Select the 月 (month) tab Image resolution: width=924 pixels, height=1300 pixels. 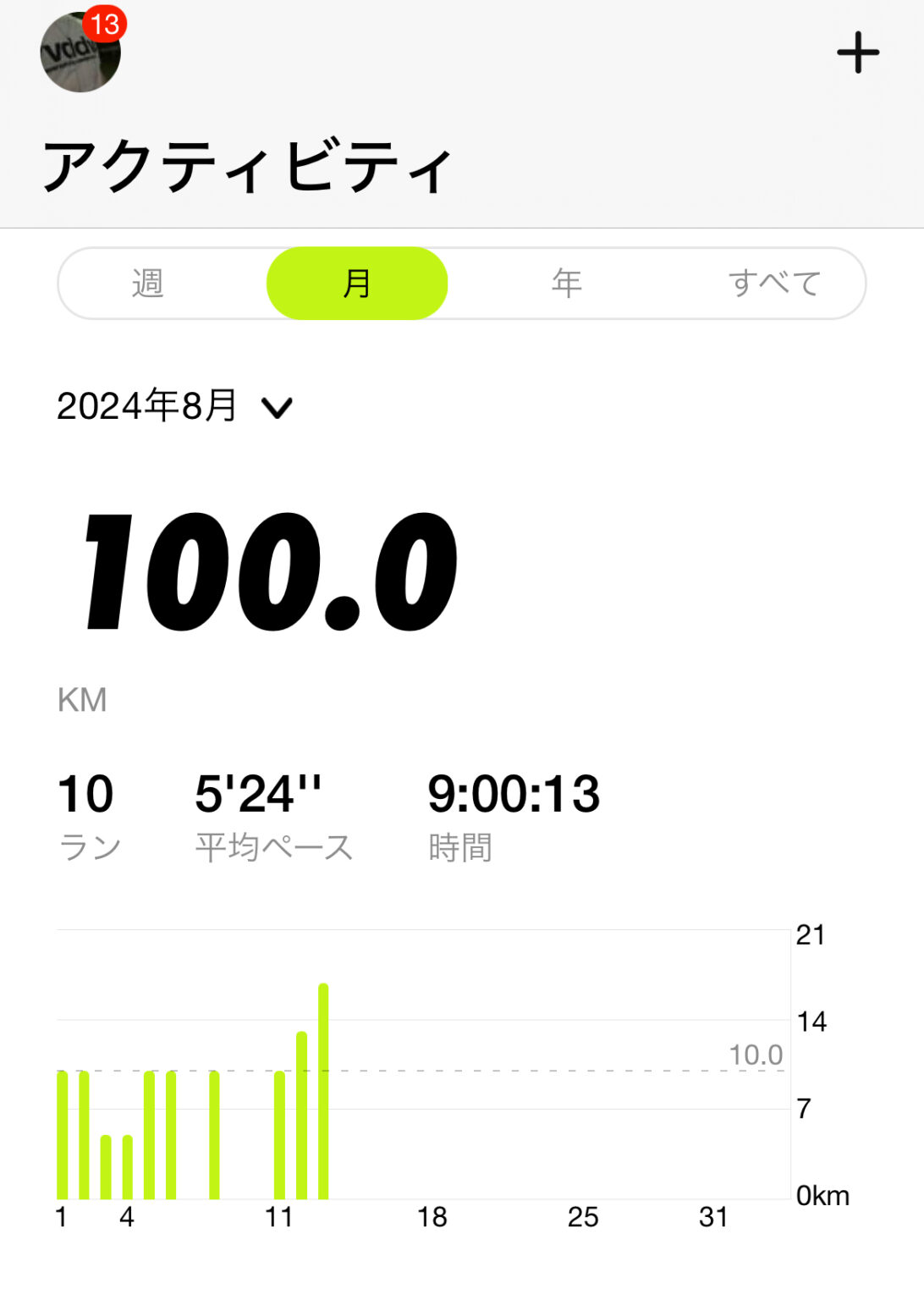356,283
